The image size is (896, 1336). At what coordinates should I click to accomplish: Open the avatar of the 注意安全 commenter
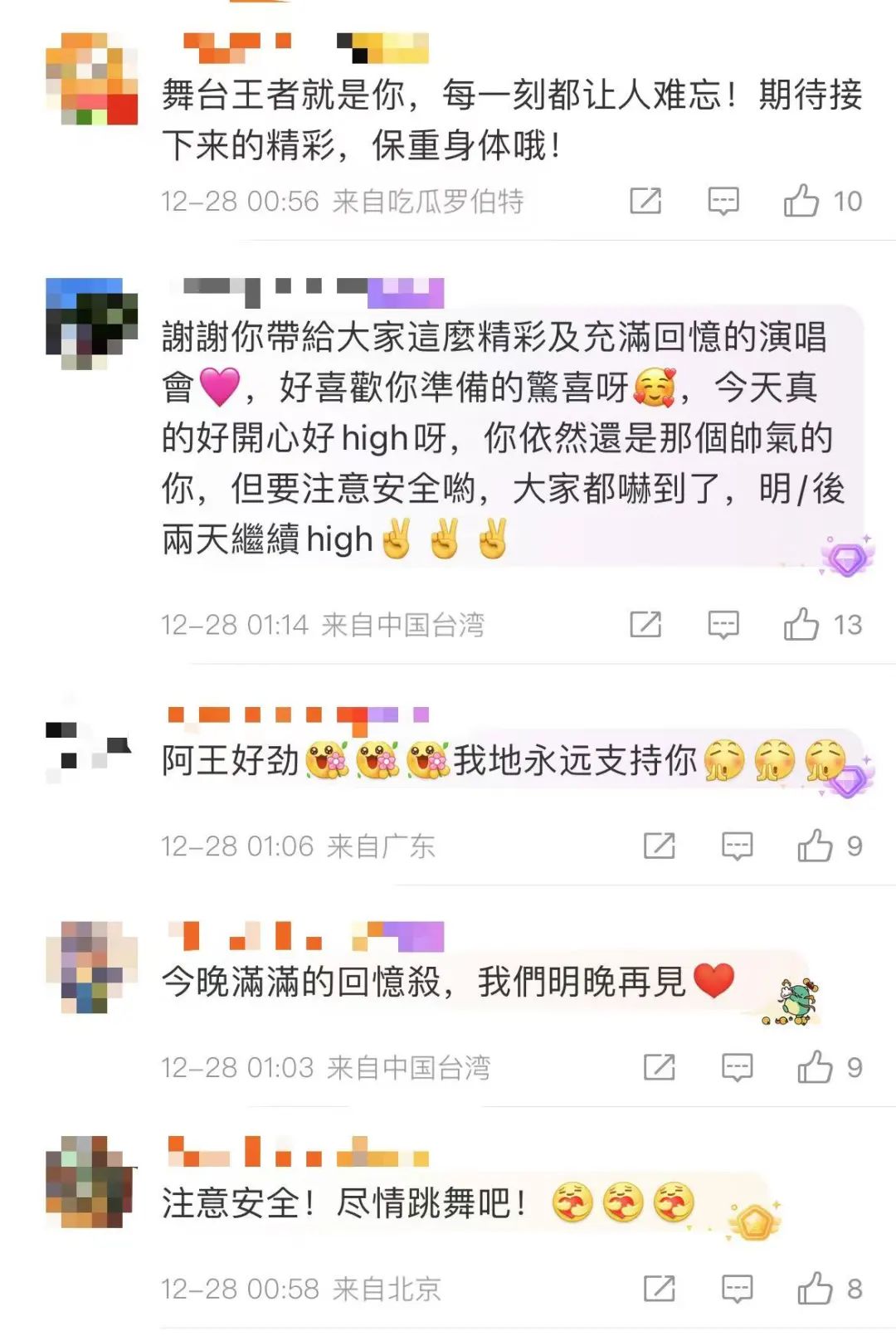coord(90,1182)
